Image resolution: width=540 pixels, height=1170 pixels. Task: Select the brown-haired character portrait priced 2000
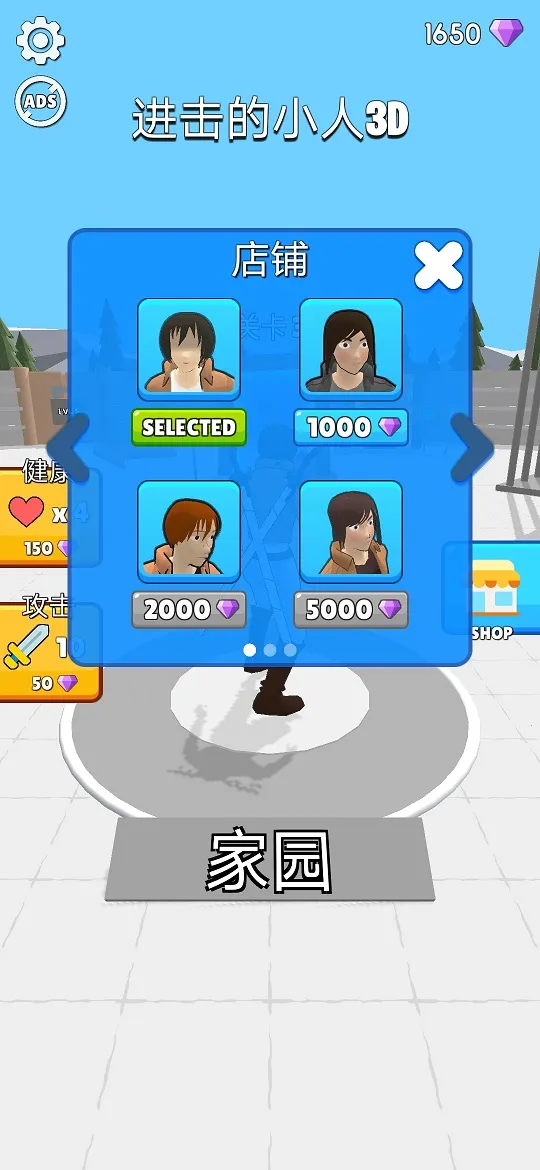click(189, 531)
